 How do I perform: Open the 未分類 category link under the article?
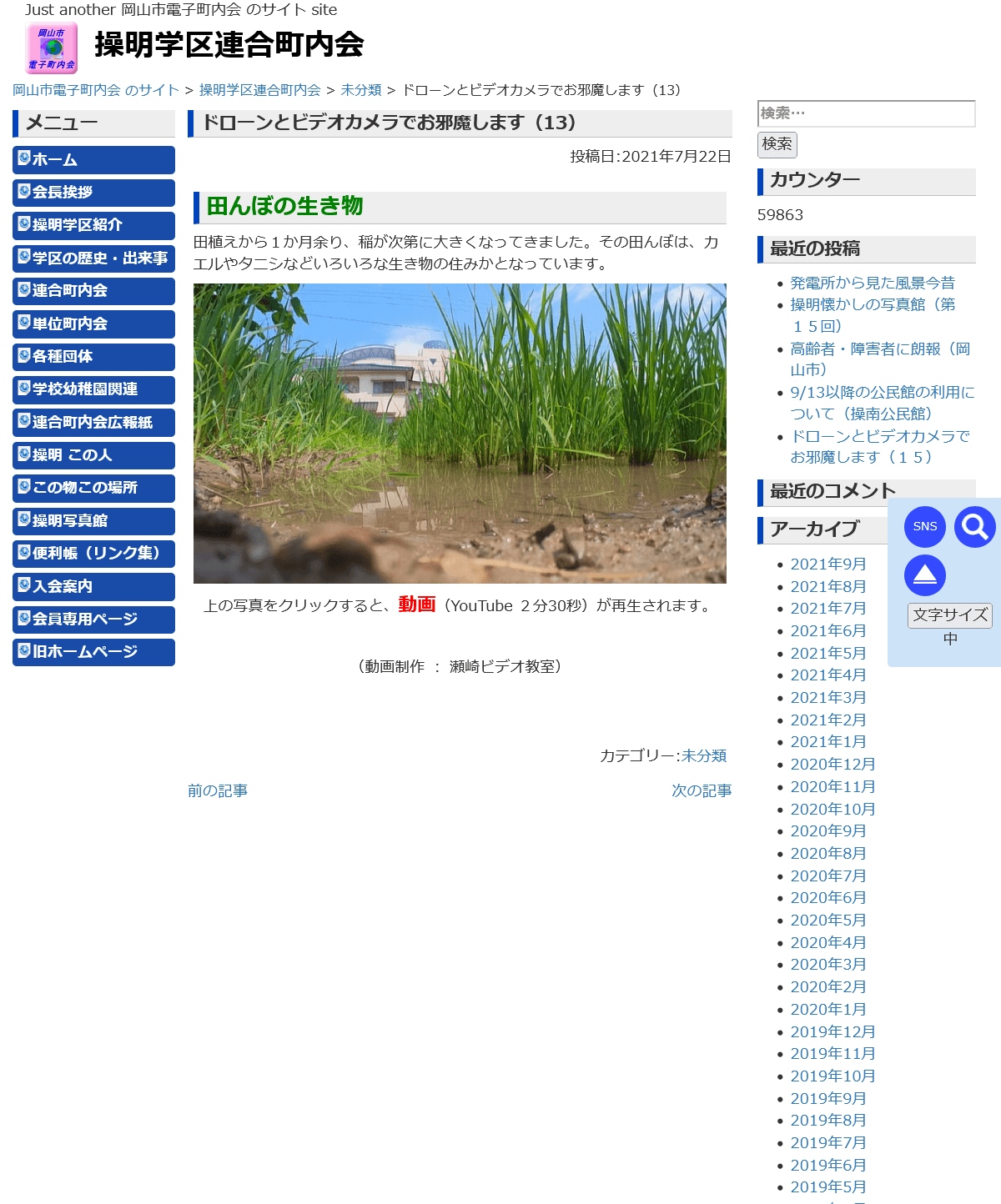pyautogui.click(x=703, y=755)
